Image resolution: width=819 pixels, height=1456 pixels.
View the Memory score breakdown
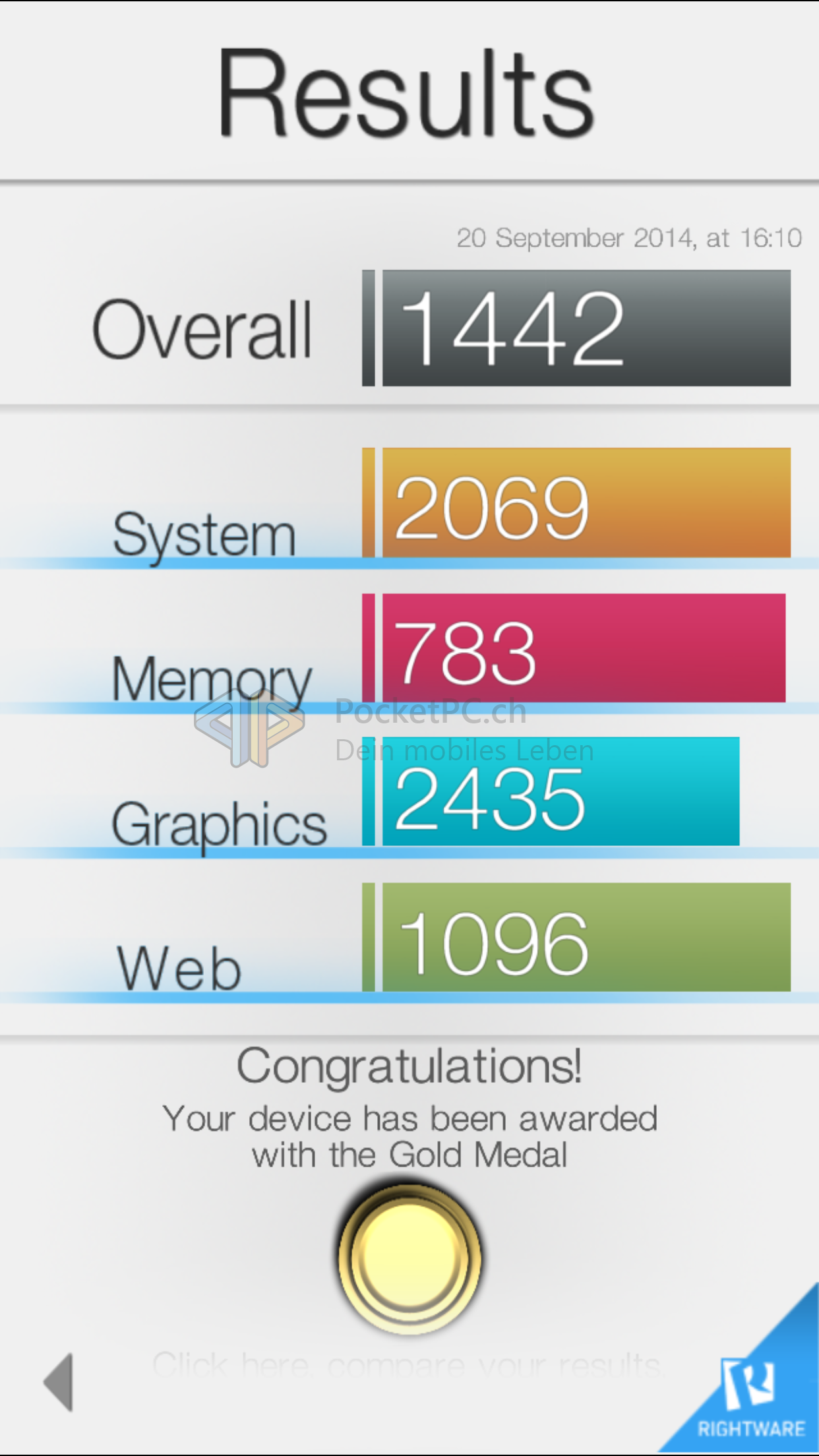point(409,648)
